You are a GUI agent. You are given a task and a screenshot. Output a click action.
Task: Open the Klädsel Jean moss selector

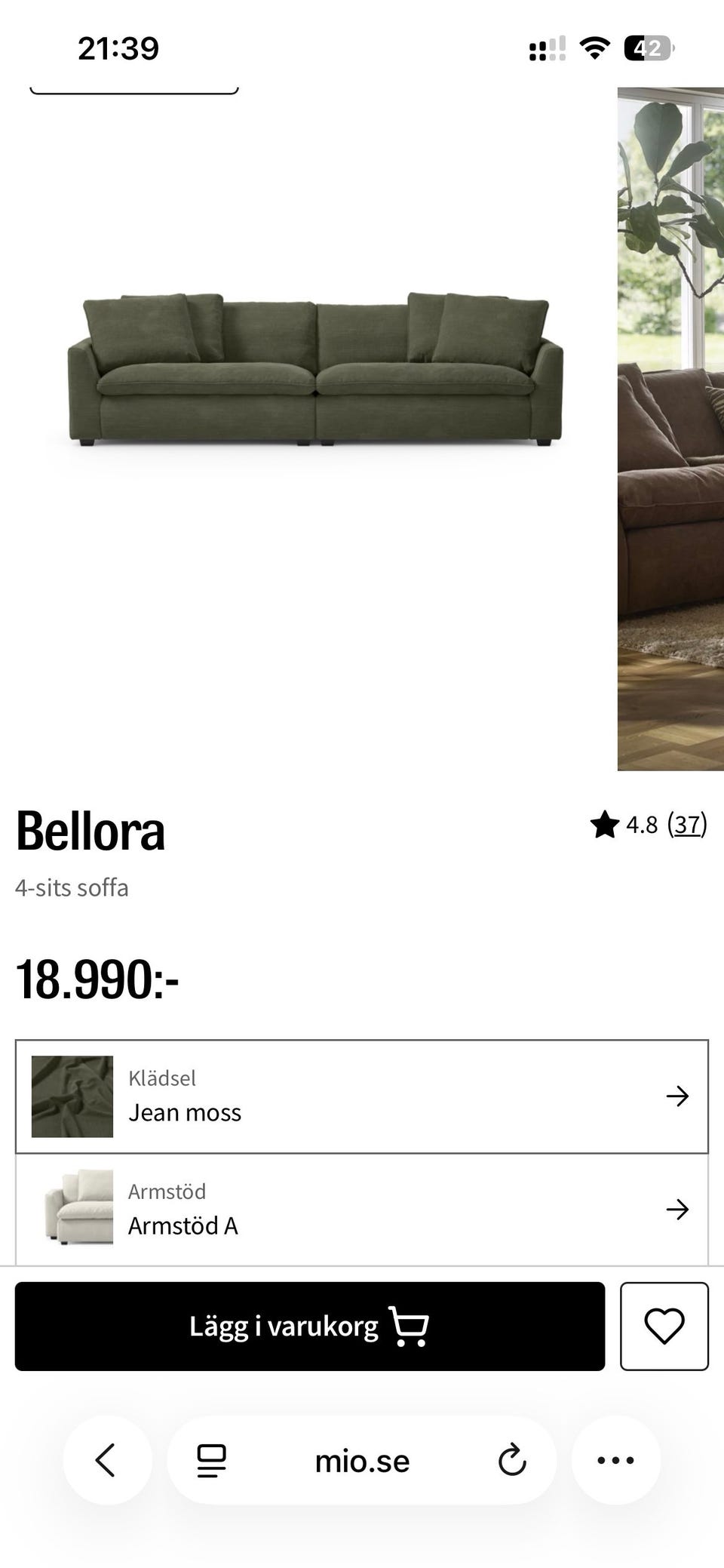362,1096
